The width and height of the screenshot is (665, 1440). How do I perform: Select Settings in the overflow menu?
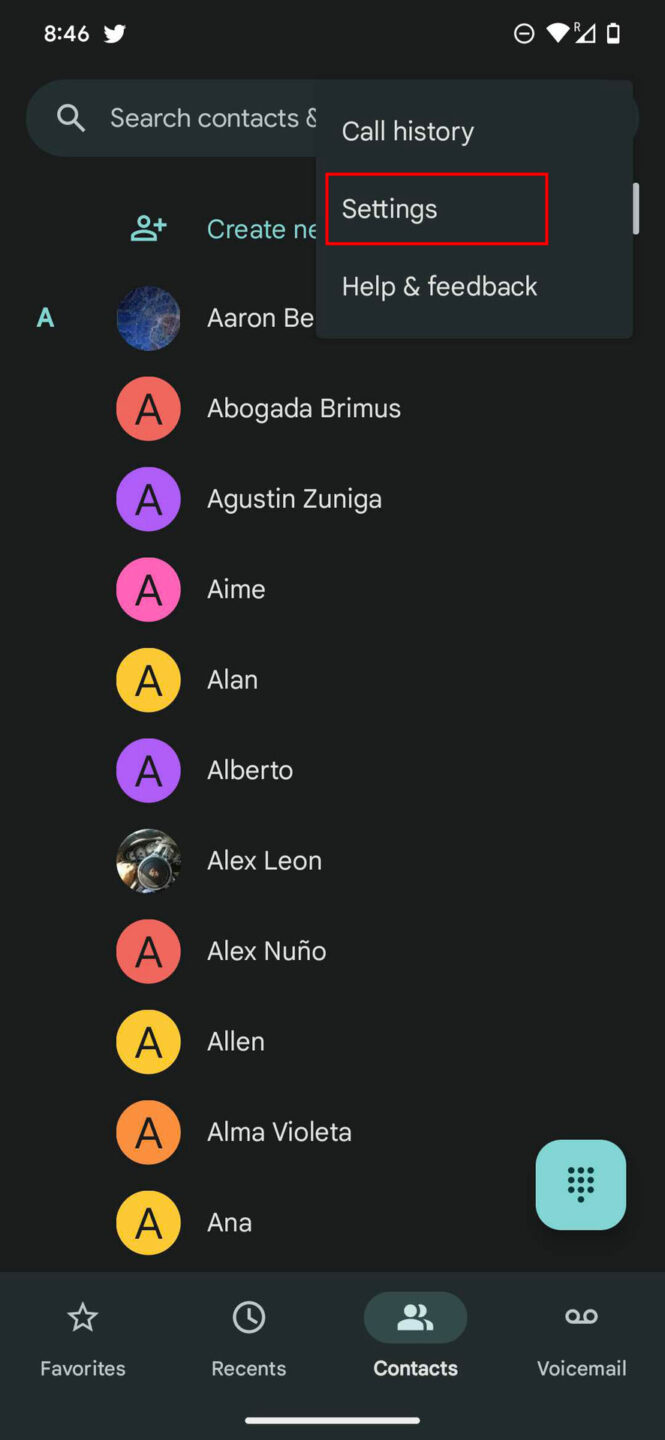[390, 209]
